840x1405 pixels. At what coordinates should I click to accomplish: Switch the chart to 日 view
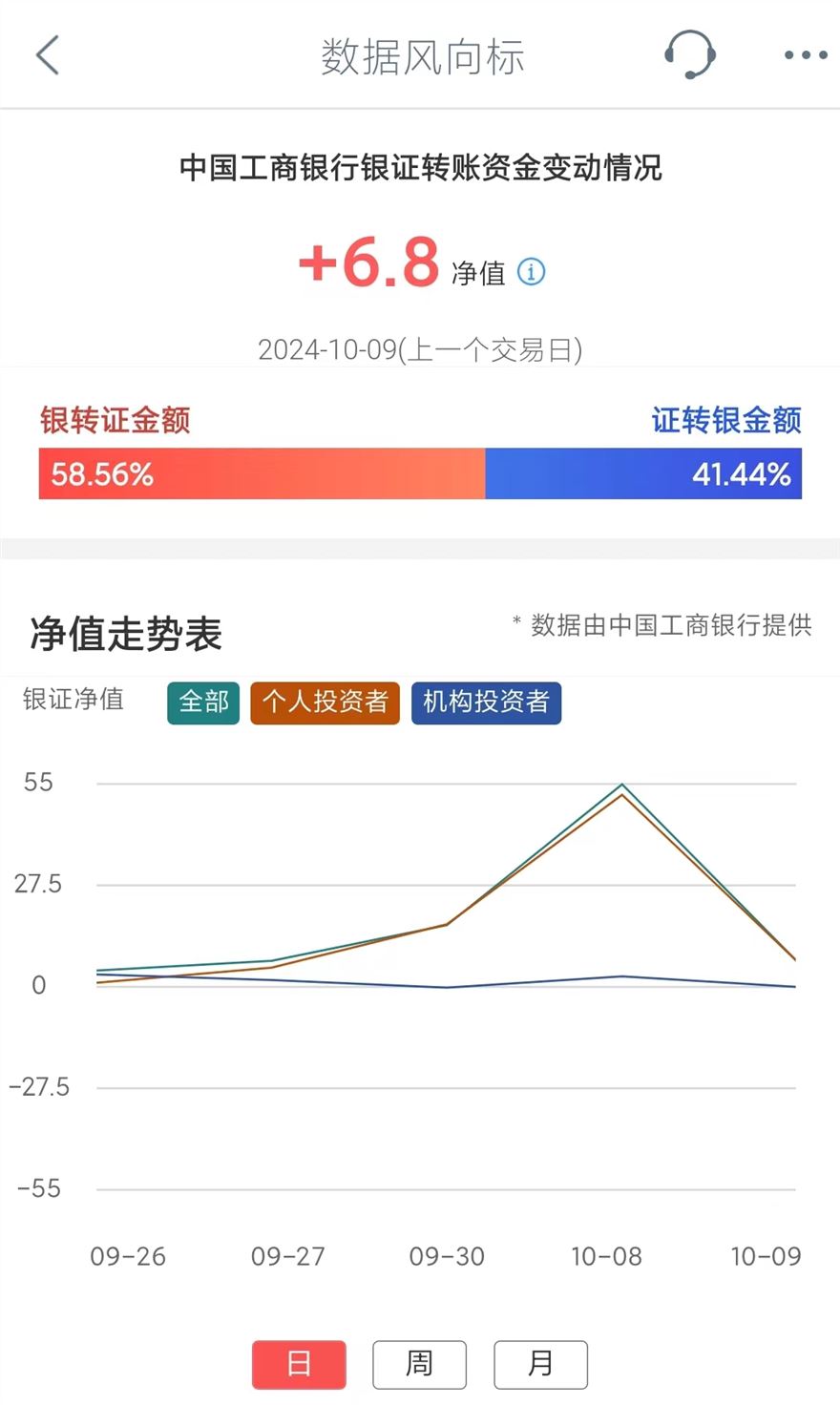click(x=299, y=1364)
